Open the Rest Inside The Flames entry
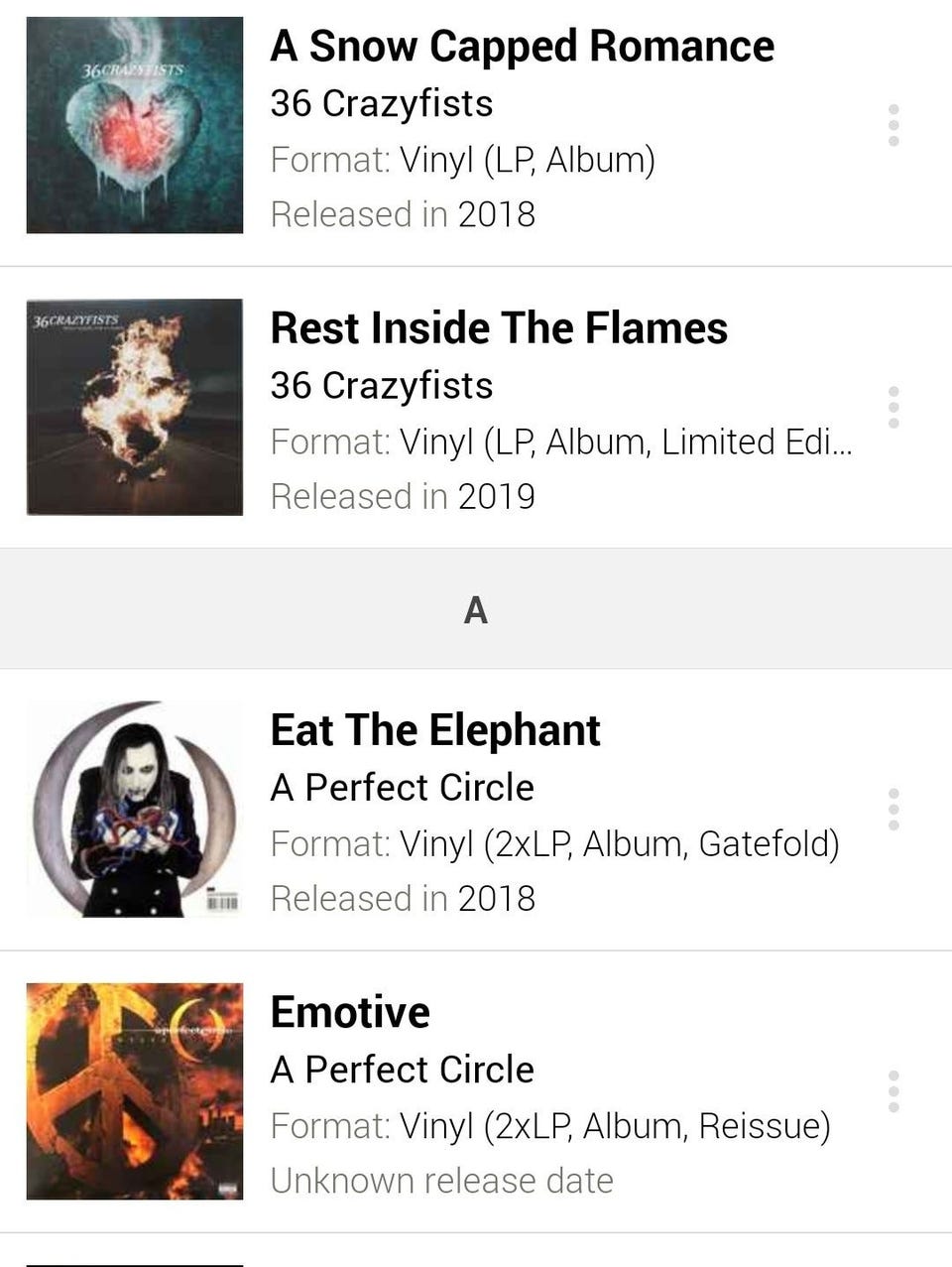 click(x=499, y=328)
